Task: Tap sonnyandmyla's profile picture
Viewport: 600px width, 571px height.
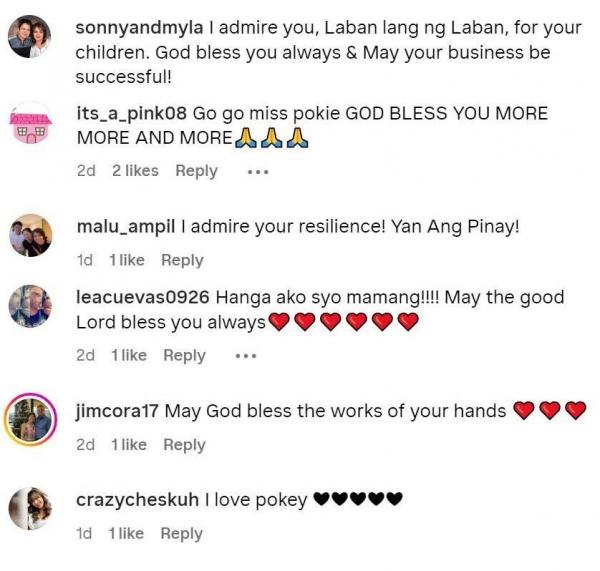Action: (29, 37)
